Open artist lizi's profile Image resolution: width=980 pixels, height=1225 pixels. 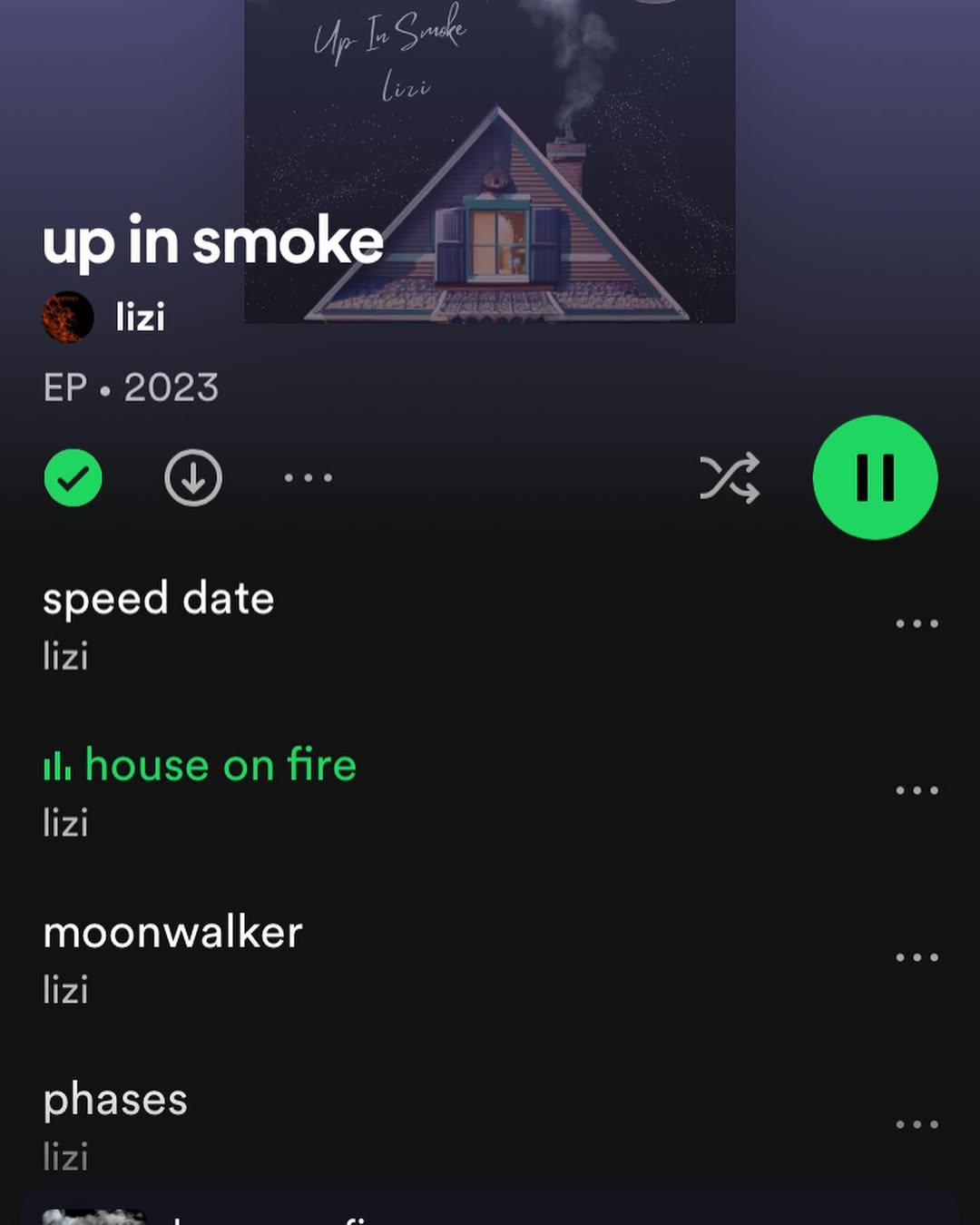(104, 317)
